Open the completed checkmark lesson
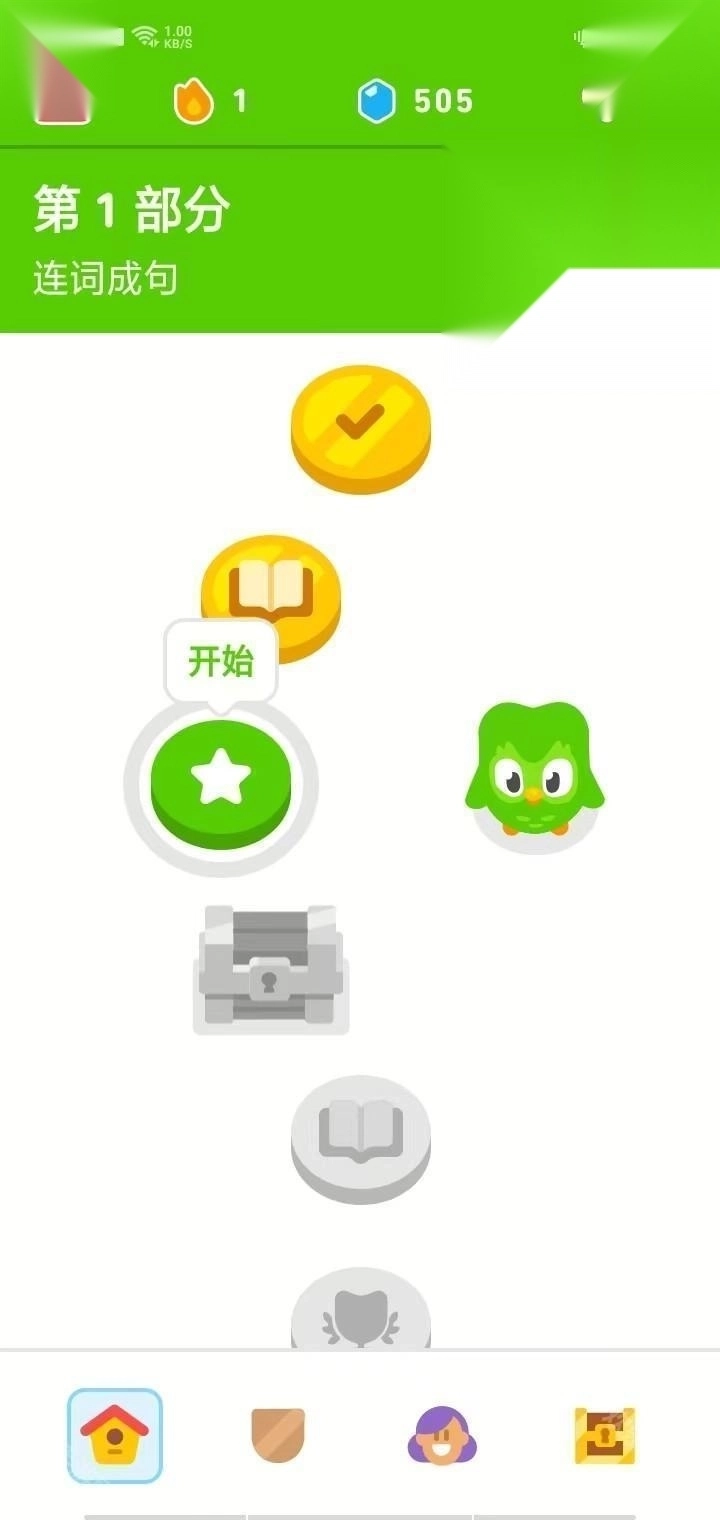 click(x=360, y=427)
